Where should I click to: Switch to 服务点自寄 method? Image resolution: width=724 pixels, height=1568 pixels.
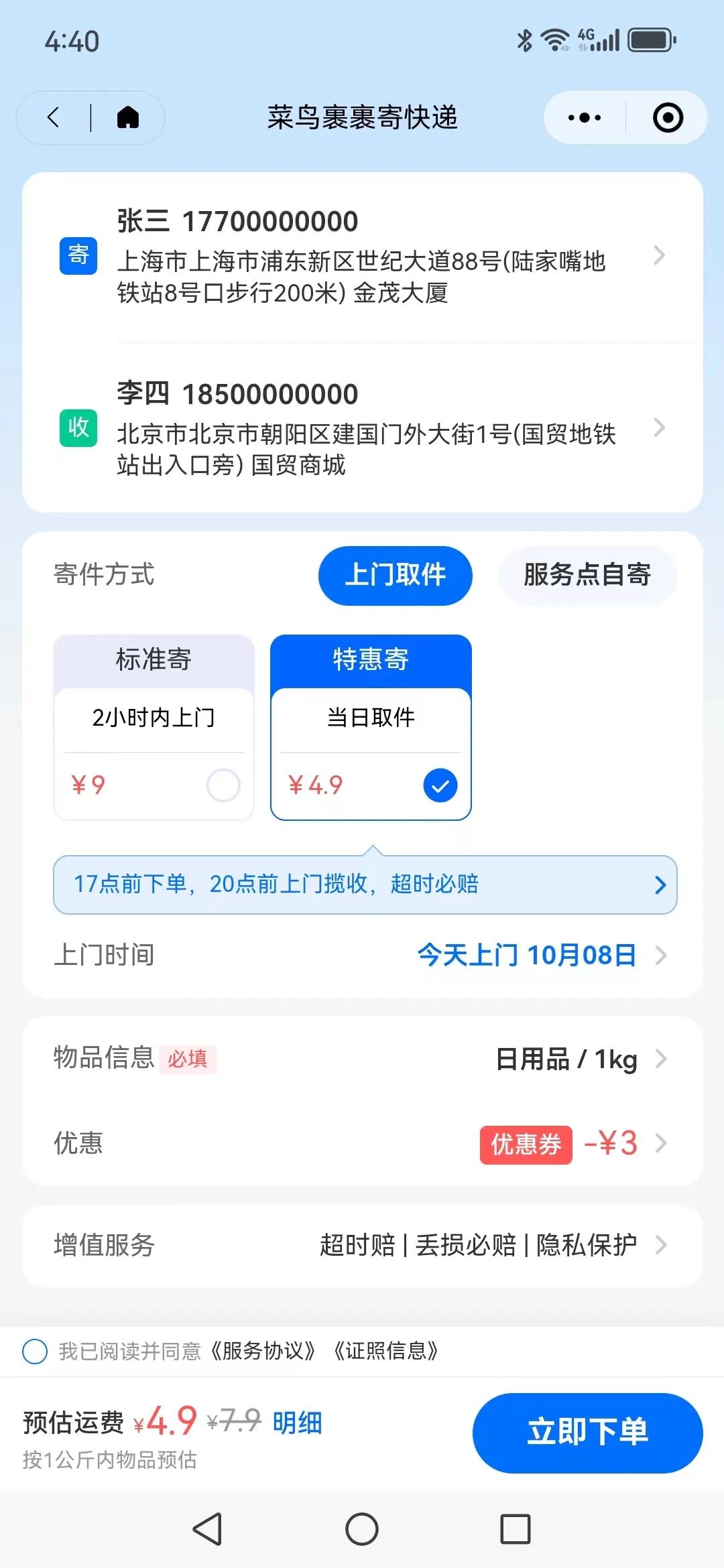(x=587, y=576)
